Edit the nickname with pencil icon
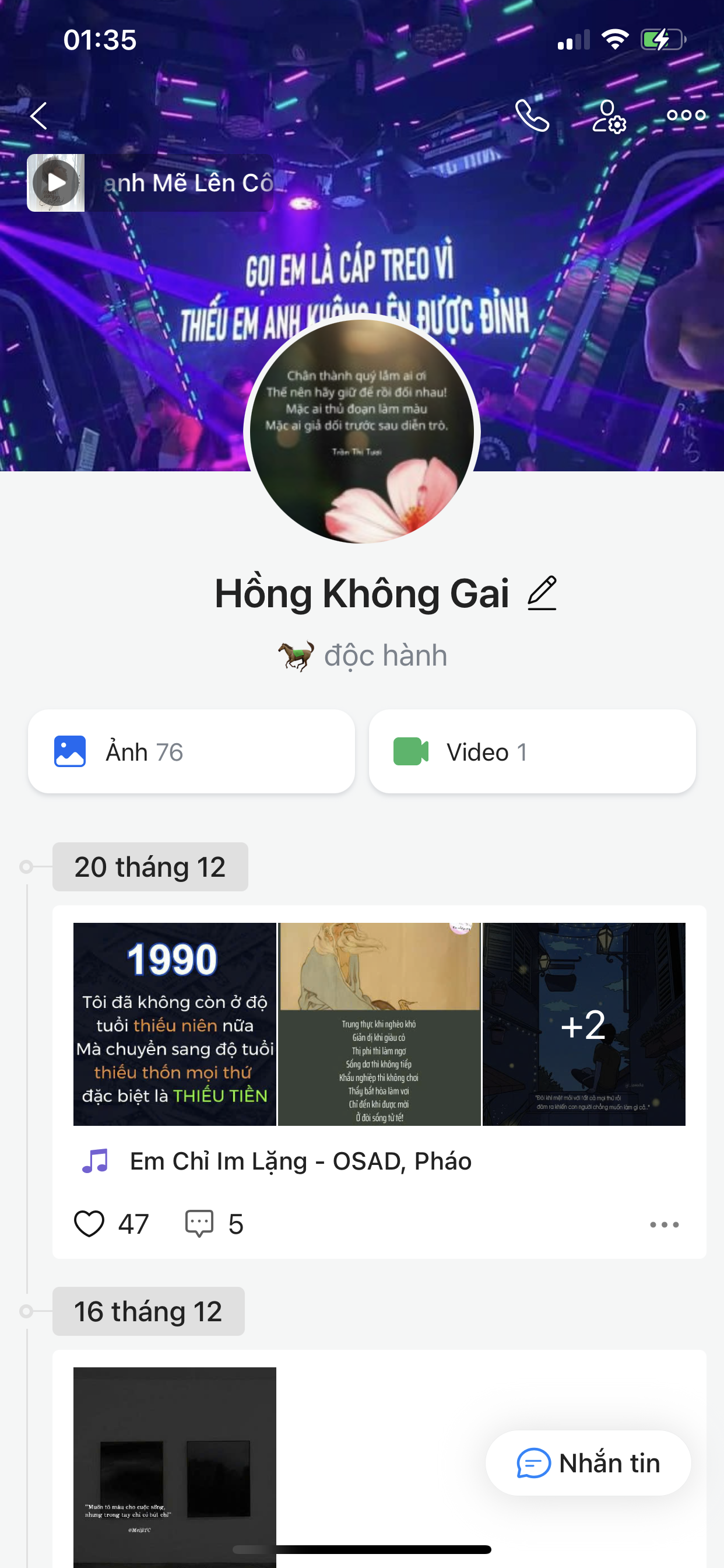 [x=542, y=593]
